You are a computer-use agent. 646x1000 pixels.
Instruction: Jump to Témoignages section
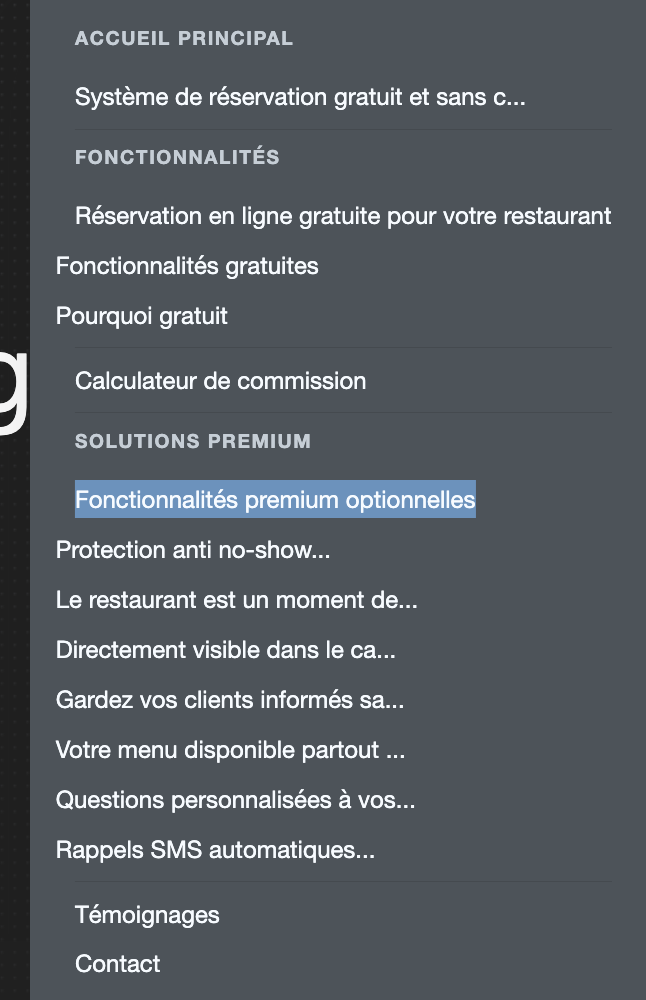click(147, 914)
